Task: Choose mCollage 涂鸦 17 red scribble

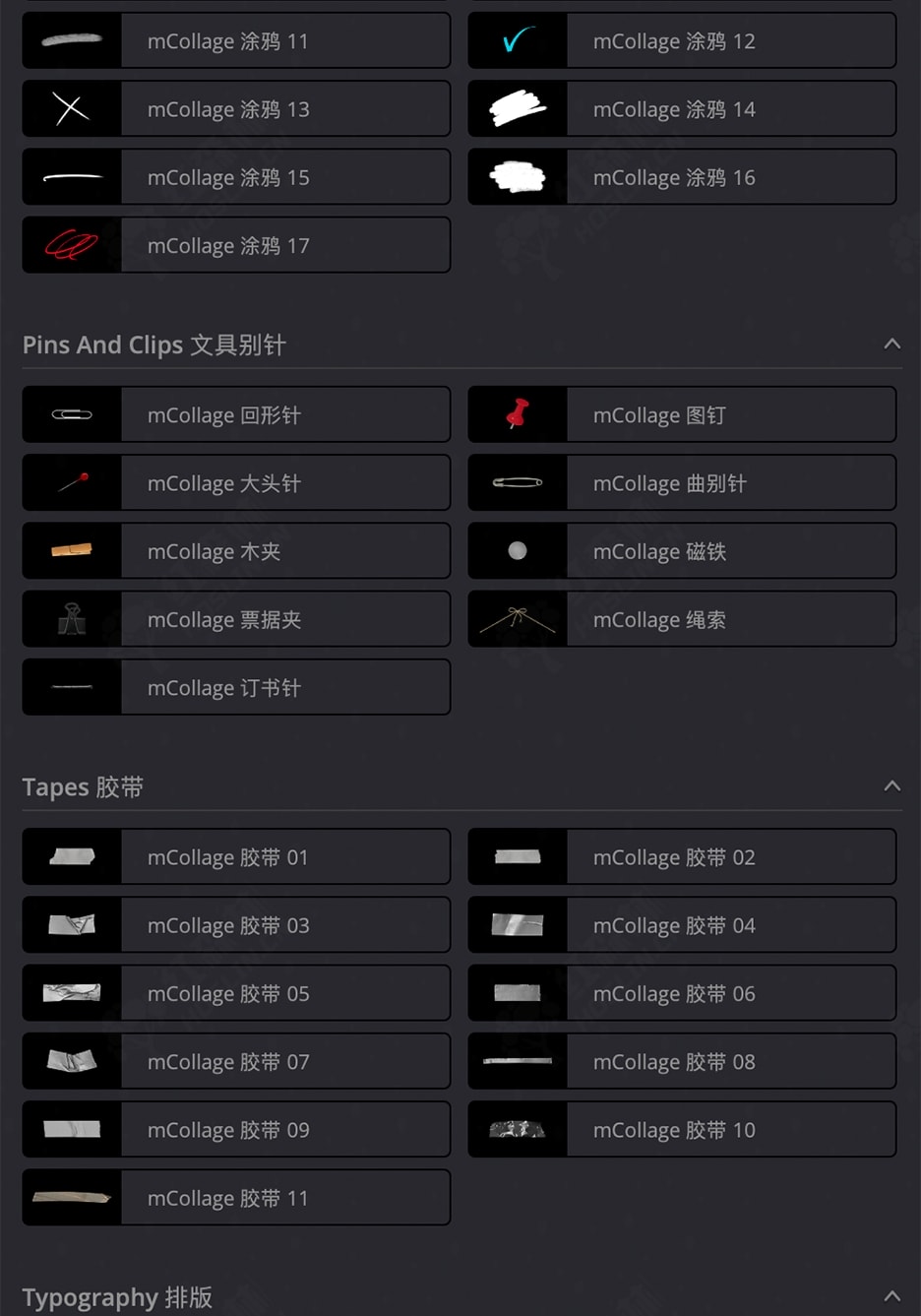Action: [236, 245]
